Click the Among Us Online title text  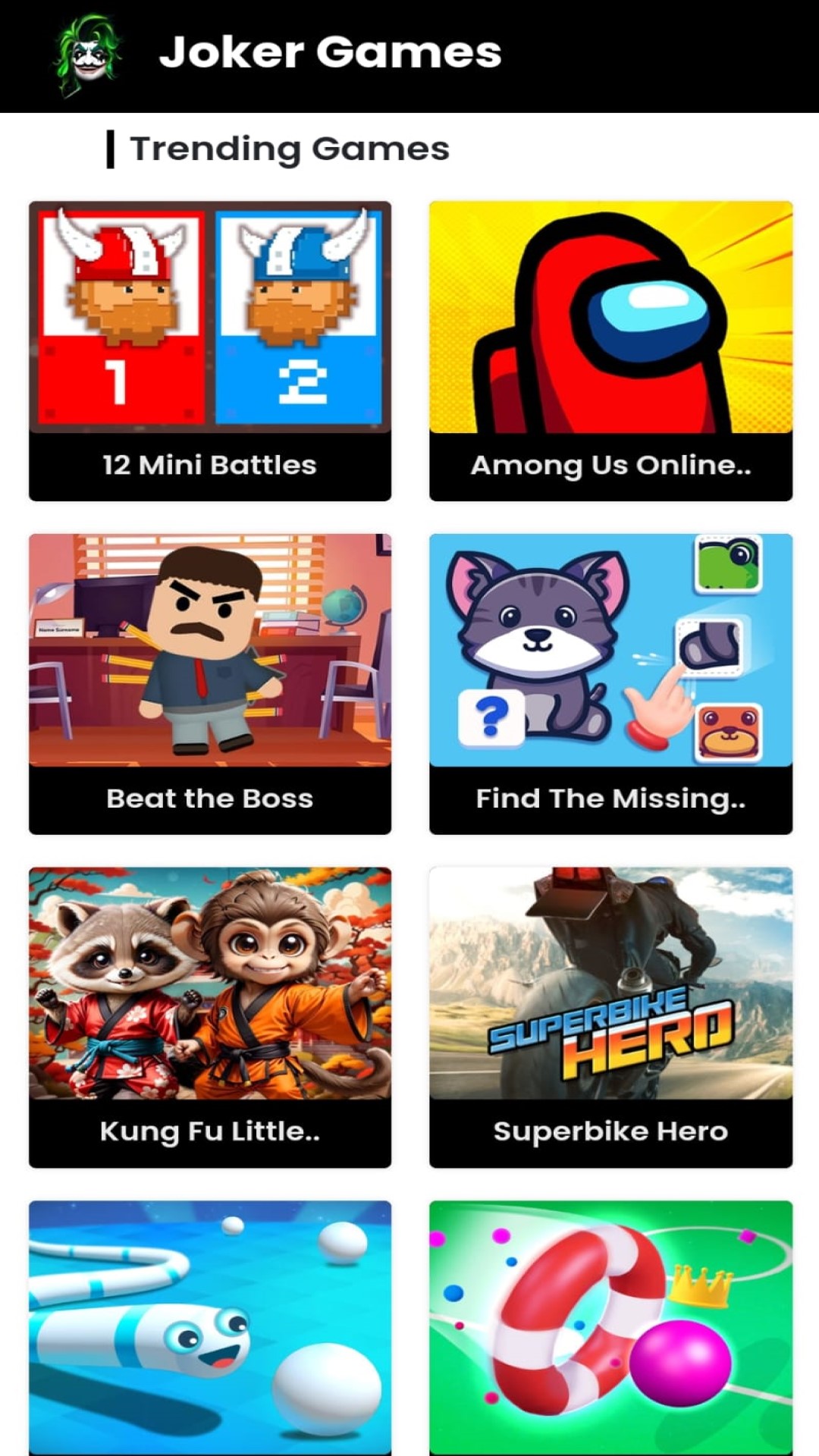click(x=610, y=465)
